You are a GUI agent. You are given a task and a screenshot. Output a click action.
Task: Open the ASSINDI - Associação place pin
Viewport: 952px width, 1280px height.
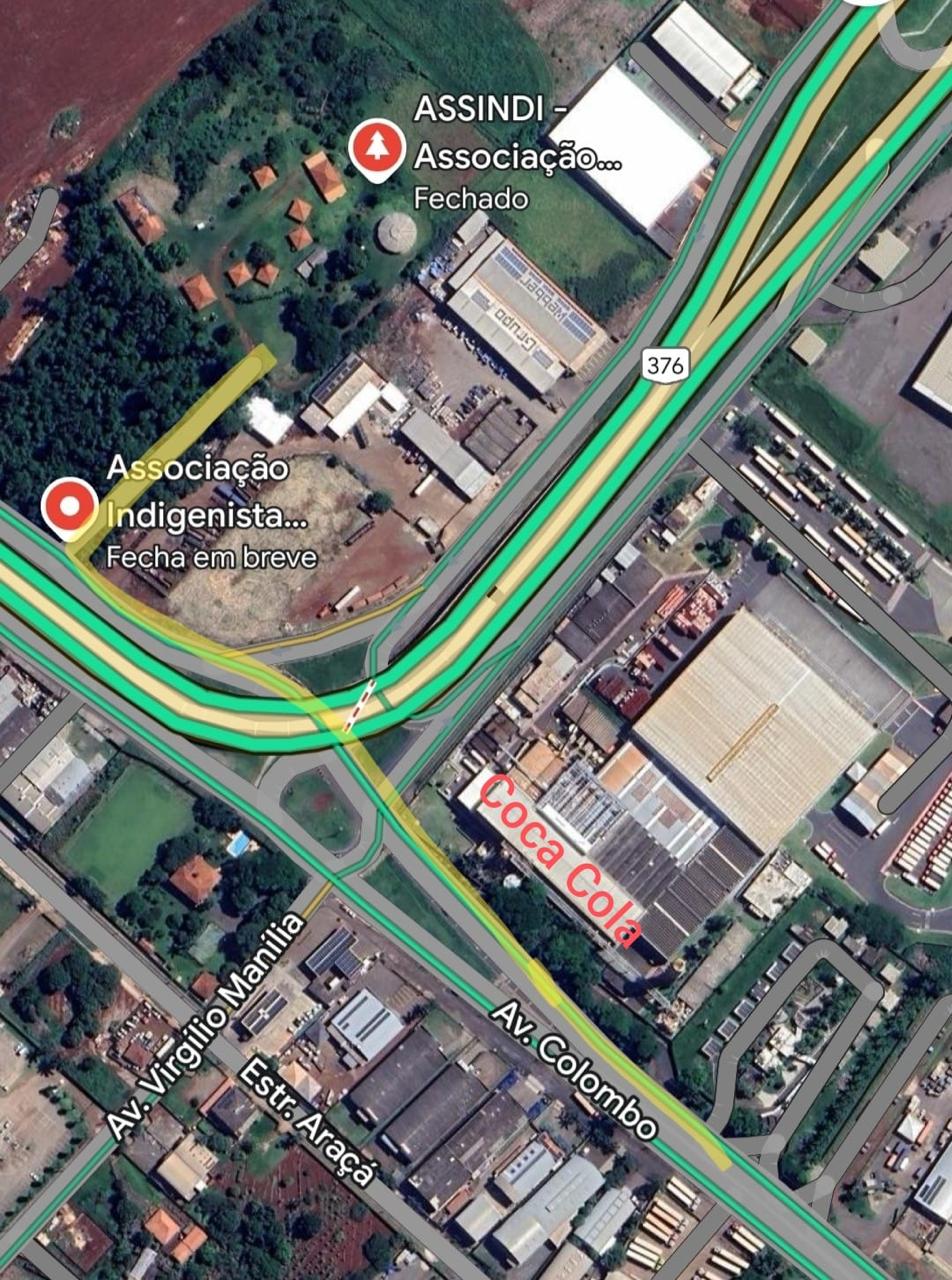(x=377, y=149)
